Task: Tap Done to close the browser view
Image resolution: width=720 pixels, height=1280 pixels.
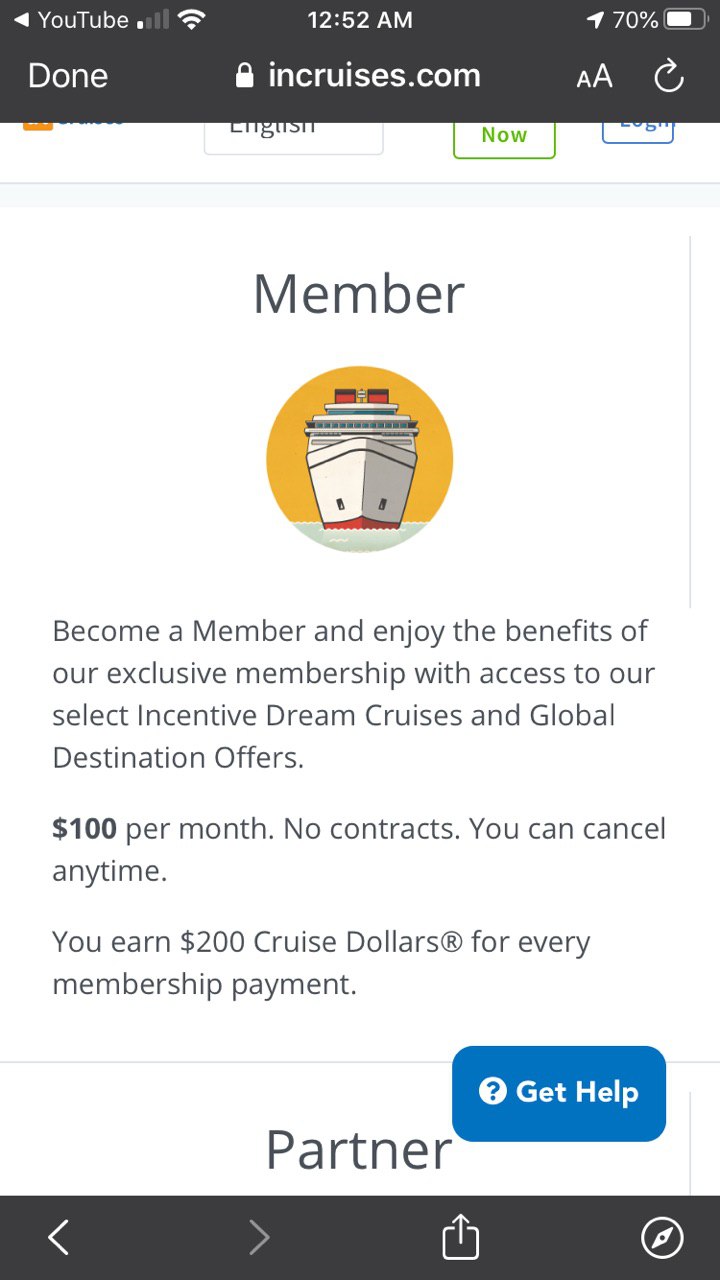Action: click(x=68, y=76)
